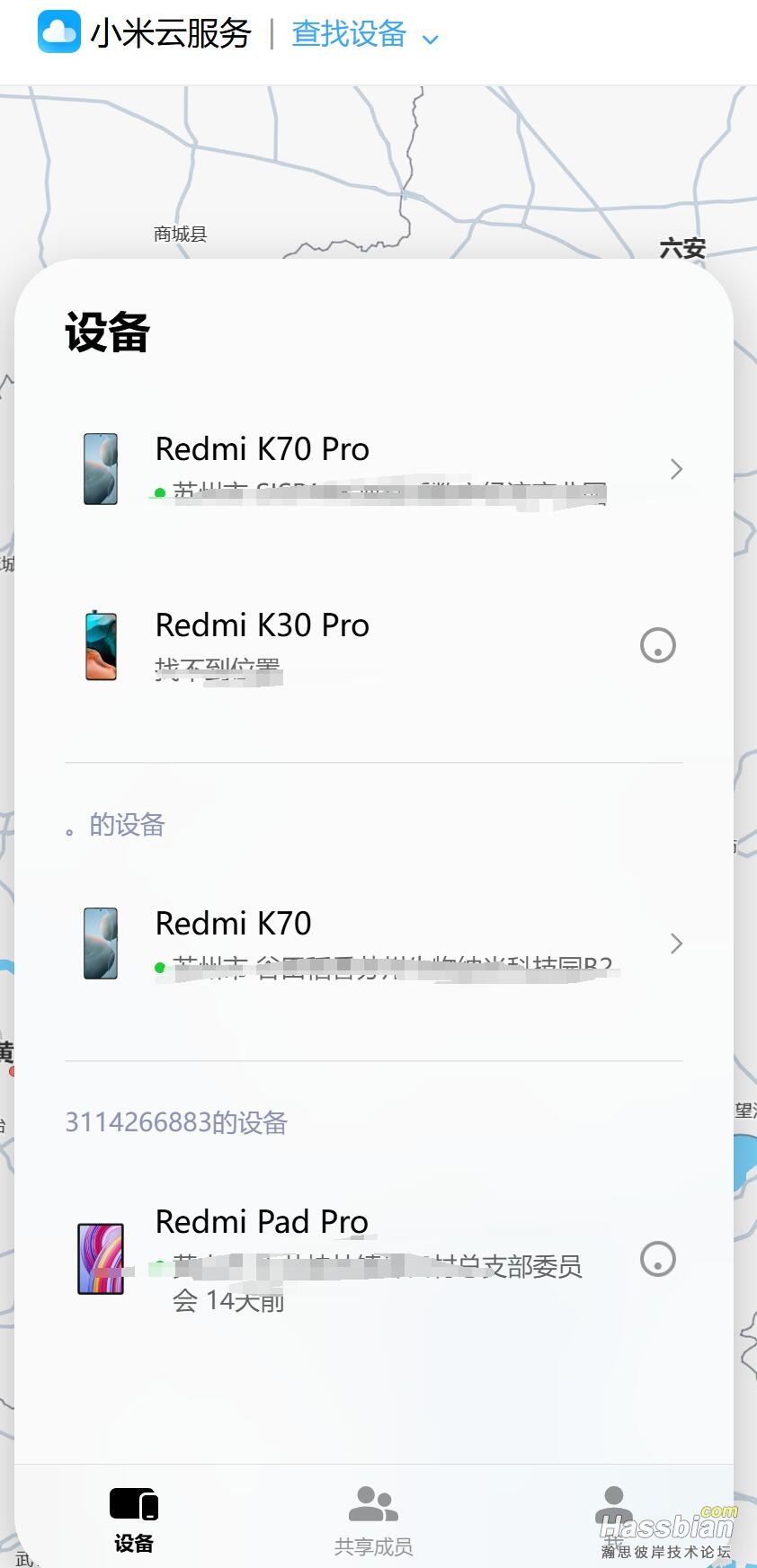Viewport: 757px width, 1568px height.
Task: Switch to the 设备 tab
Action: coord(134,1521)
